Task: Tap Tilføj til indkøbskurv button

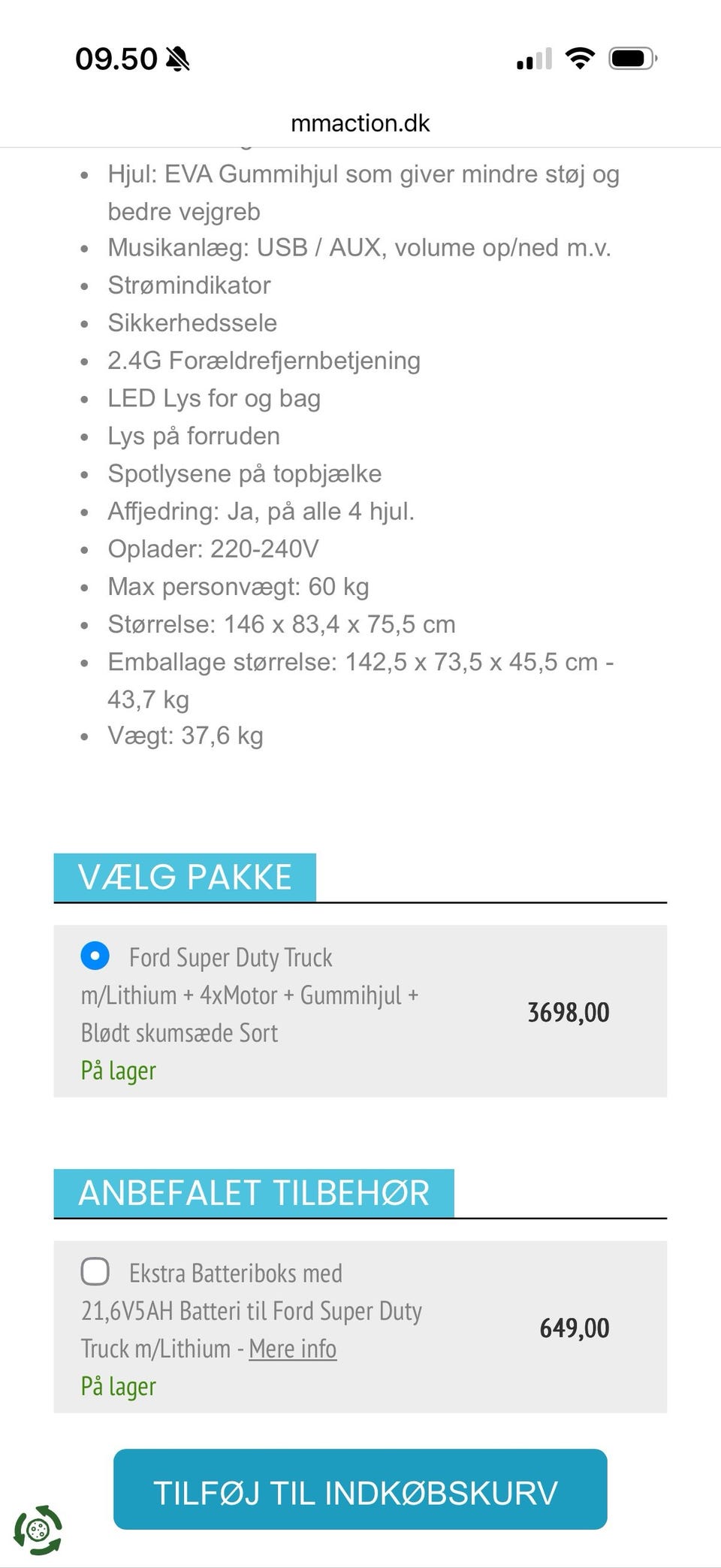Action: tap(360, 1492)
